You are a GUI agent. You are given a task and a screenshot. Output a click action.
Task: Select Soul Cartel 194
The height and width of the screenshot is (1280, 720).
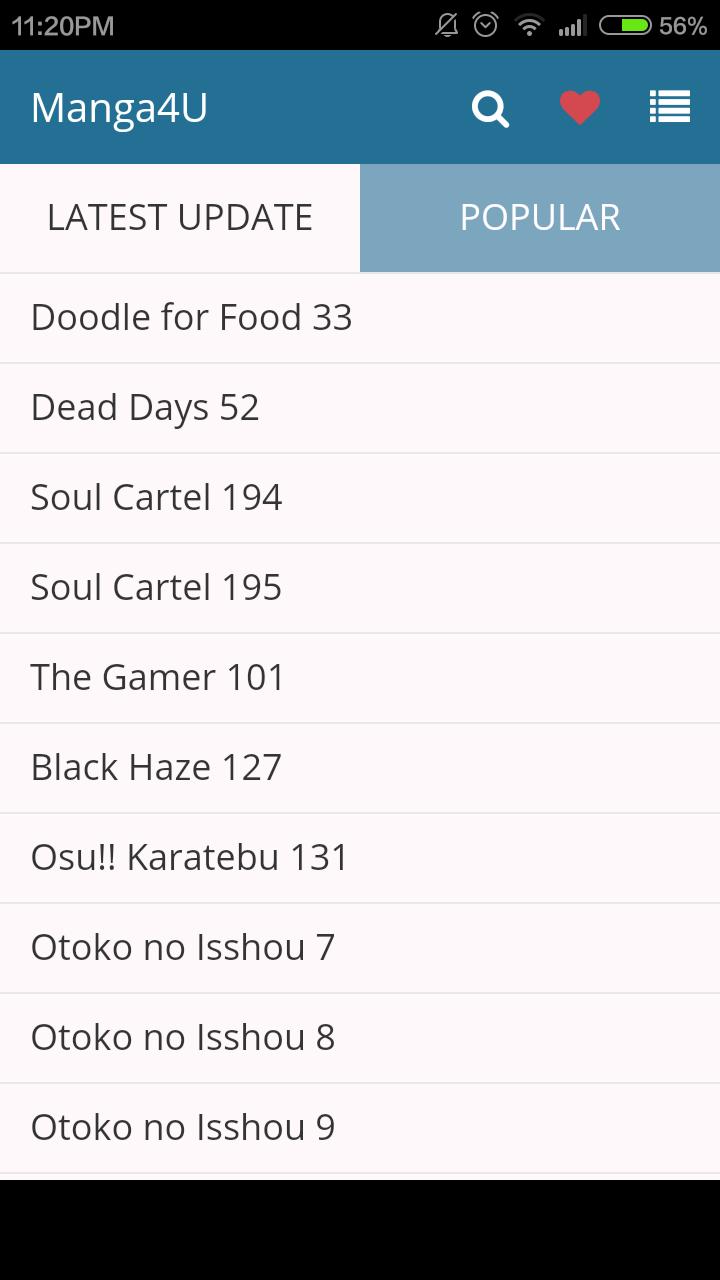(x=156, y=497)
